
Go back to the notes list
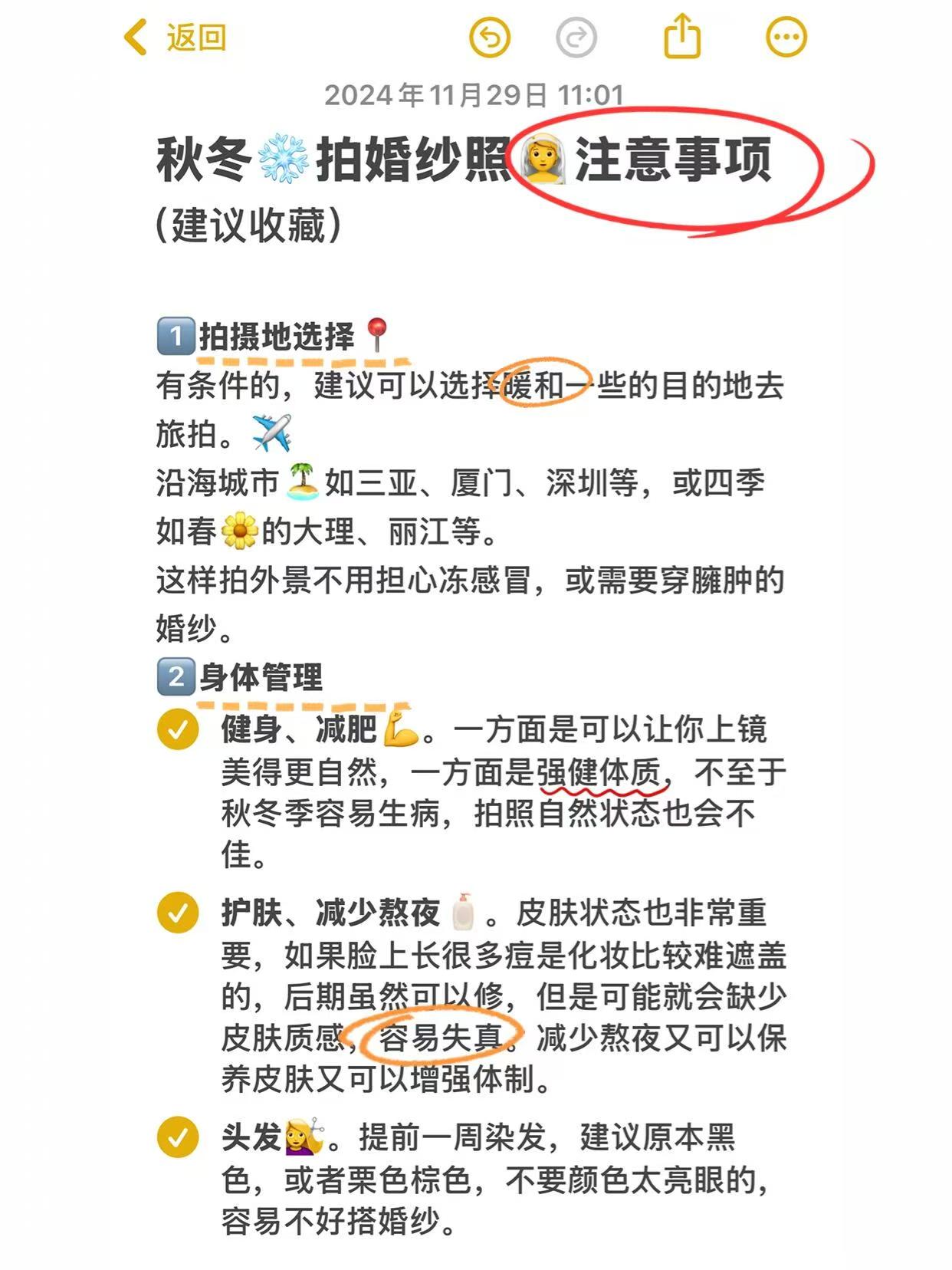pyautogui.click(x=175, y=37)
